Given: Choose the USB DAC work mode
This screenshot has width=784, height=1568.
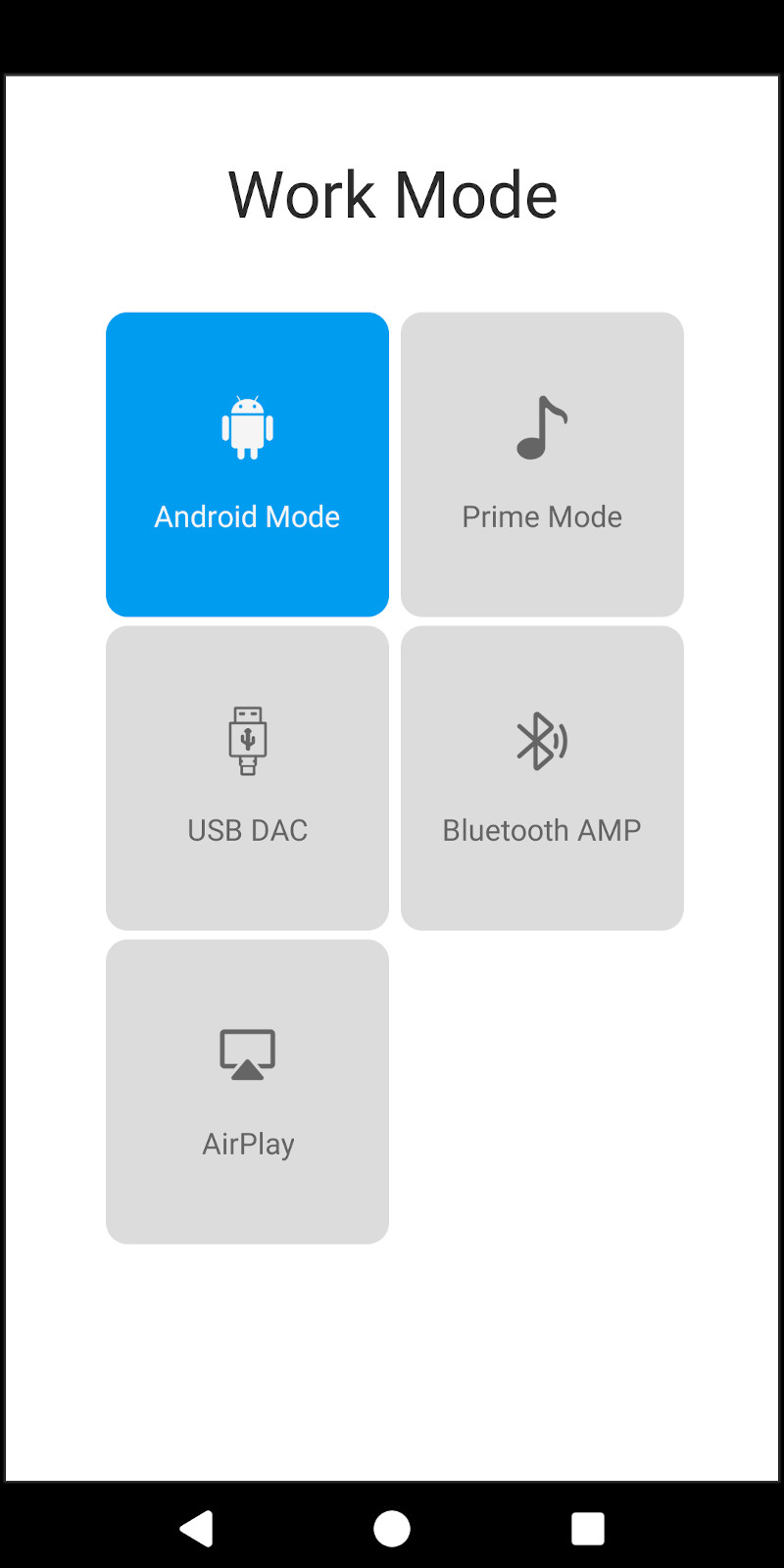Looking at the screenshot, I should coord(247,778).
